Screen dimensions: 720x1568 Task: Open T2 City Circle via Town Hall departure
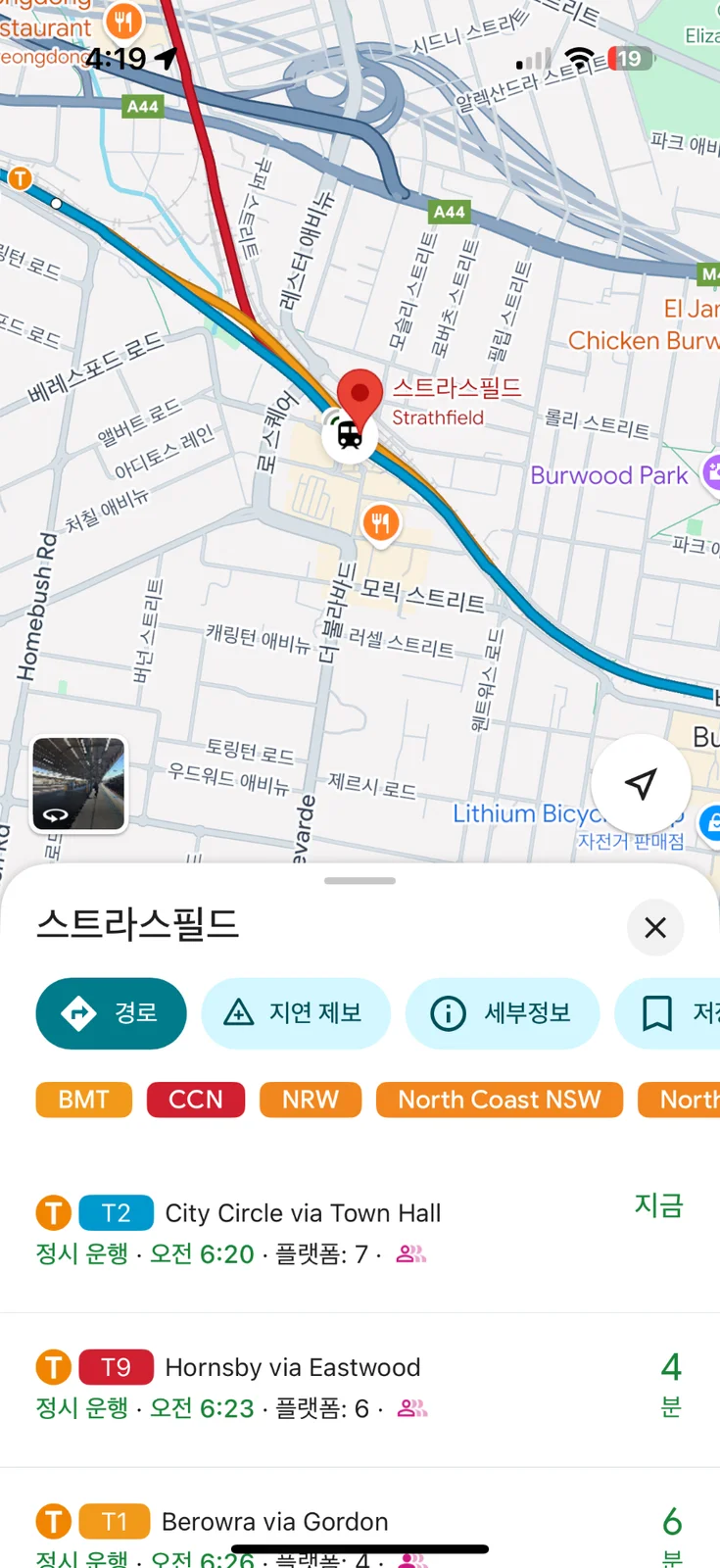pyautogui.click(x=360, y=1233)
